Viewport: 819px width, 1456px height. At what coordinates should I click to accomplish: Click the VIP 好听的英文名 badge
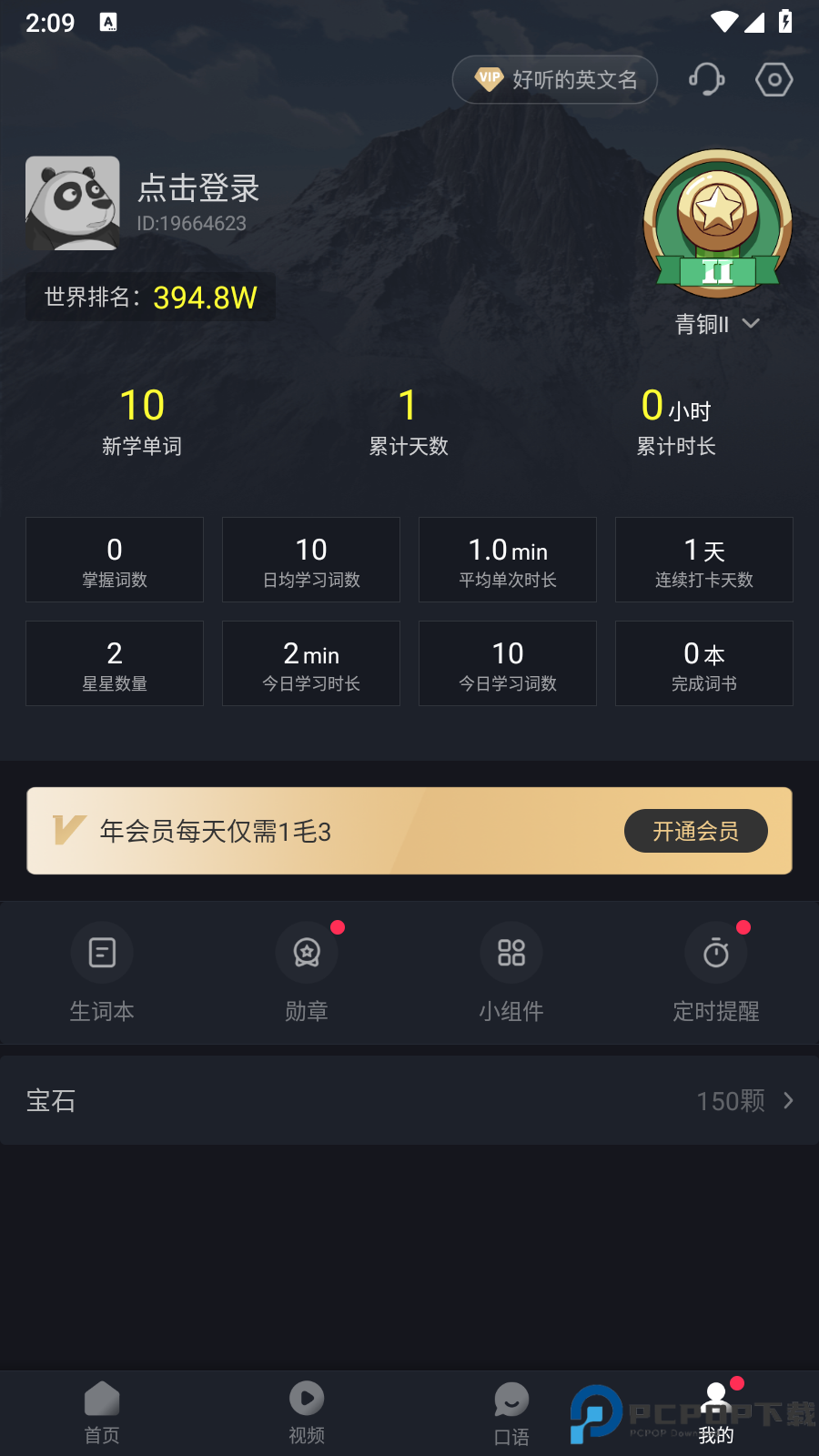coord(554,80)
